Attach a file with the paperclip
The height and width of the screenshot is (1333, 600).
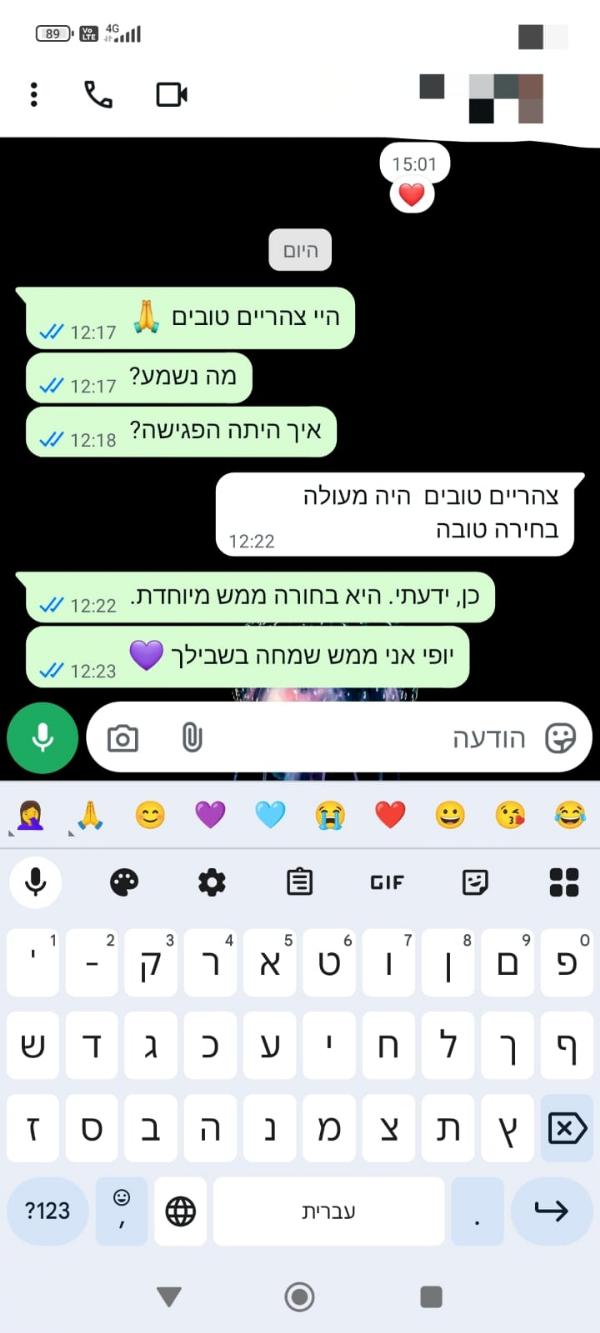click(x=191, y=739)
